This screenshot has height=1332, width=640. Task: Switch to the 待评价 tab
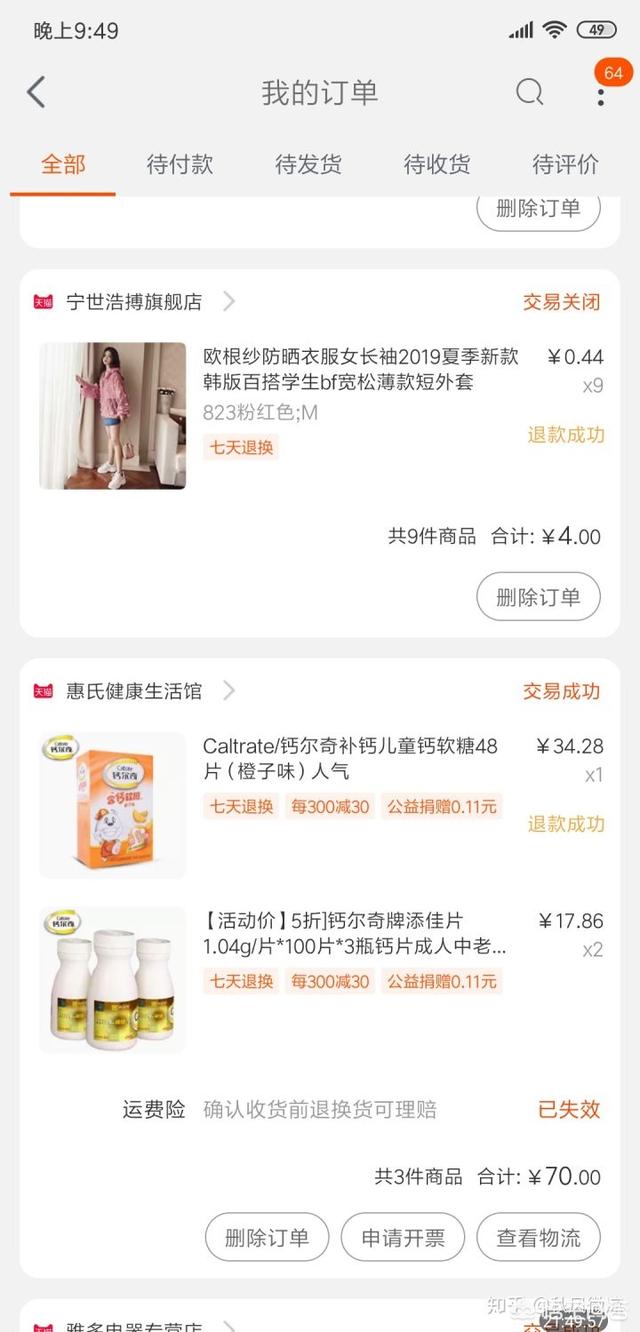[x=565, y=165]
